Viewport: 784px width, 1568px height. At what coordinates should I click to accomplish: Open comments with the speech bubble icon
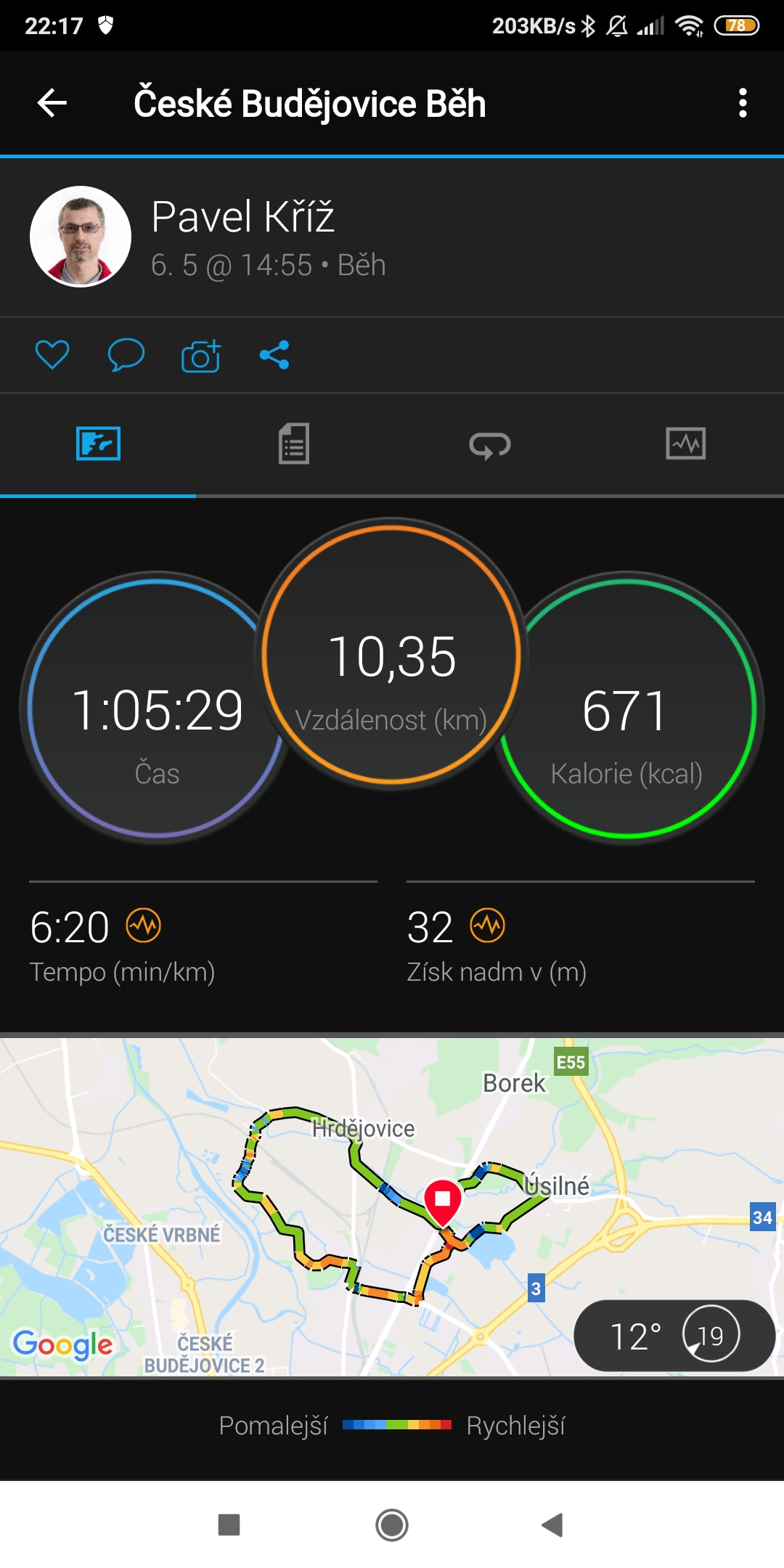[x=126, y=355]
